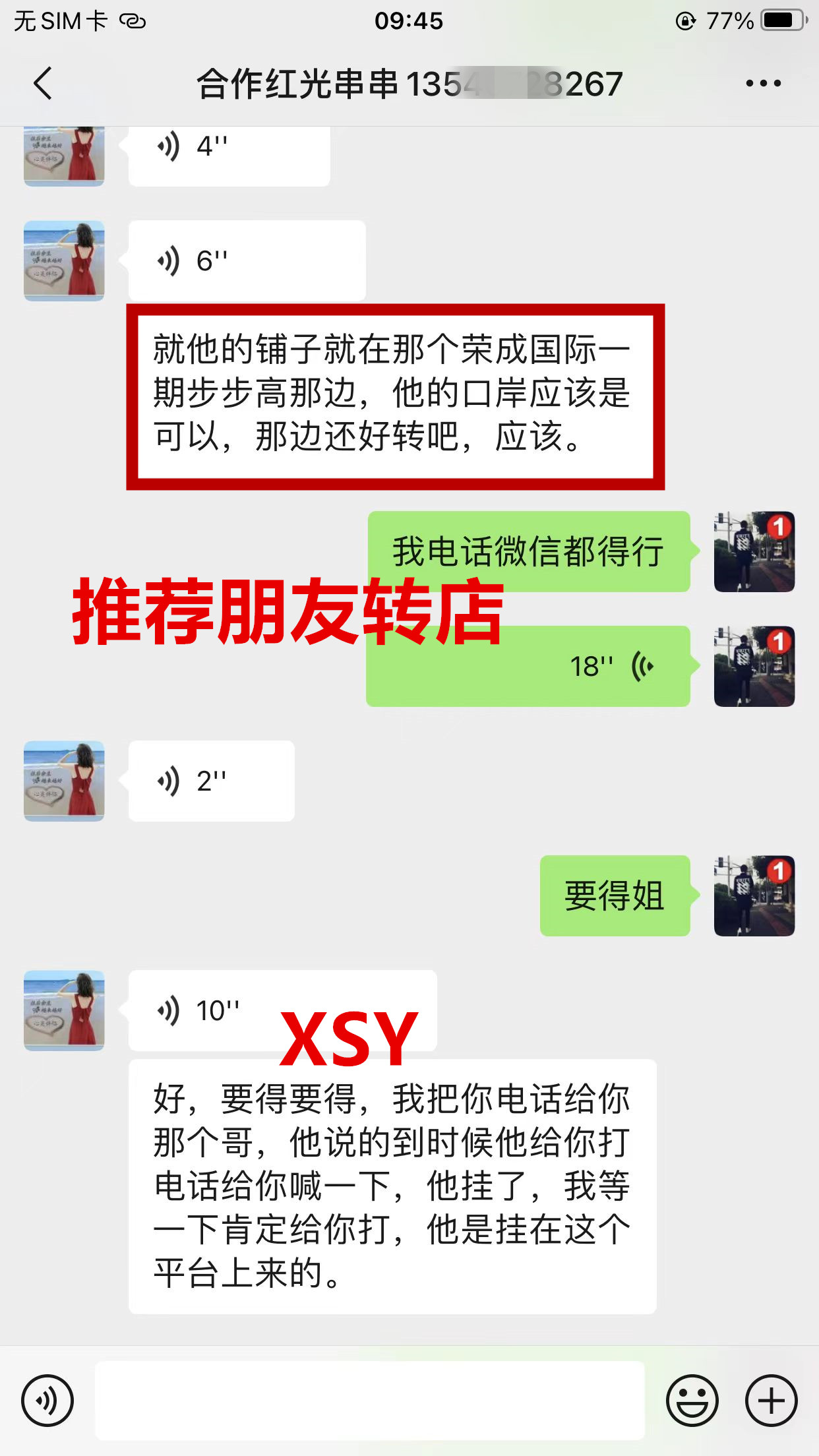Open contact's avatar beside 2'' voice message
819x1456 pixels.
pyautogui.click(x=64, y=781)
